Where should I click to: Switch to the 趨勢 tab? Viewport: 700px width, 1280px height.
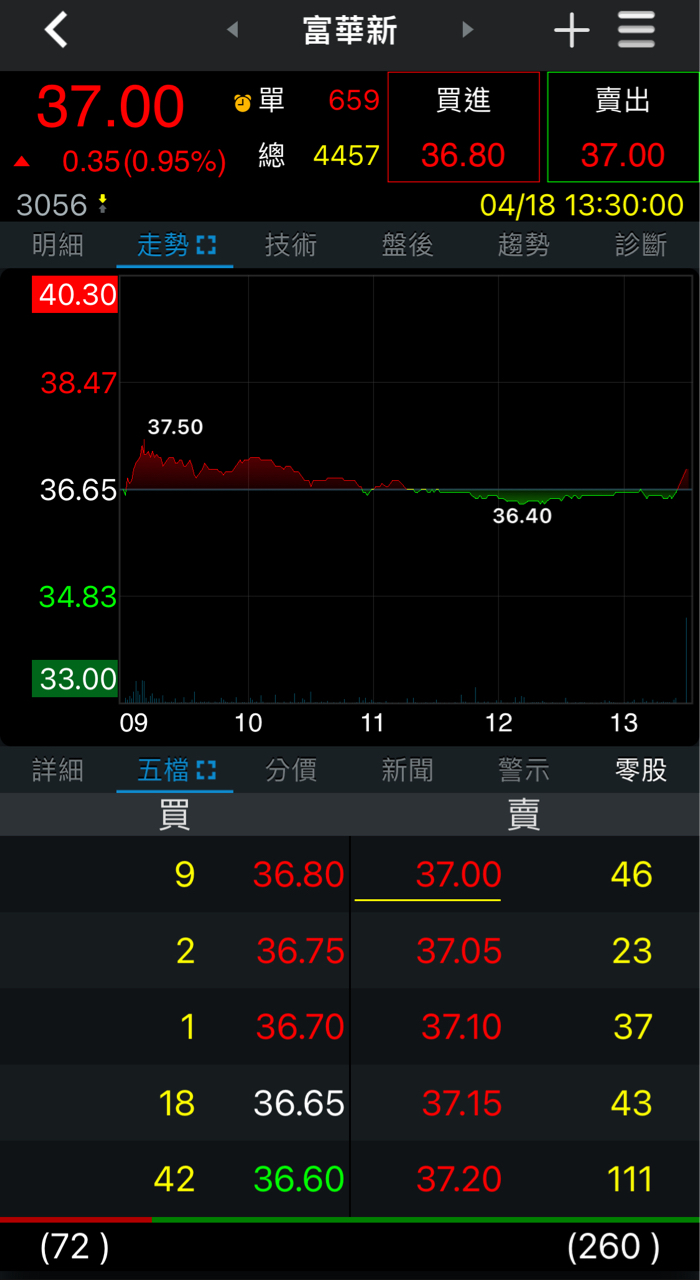524,245
